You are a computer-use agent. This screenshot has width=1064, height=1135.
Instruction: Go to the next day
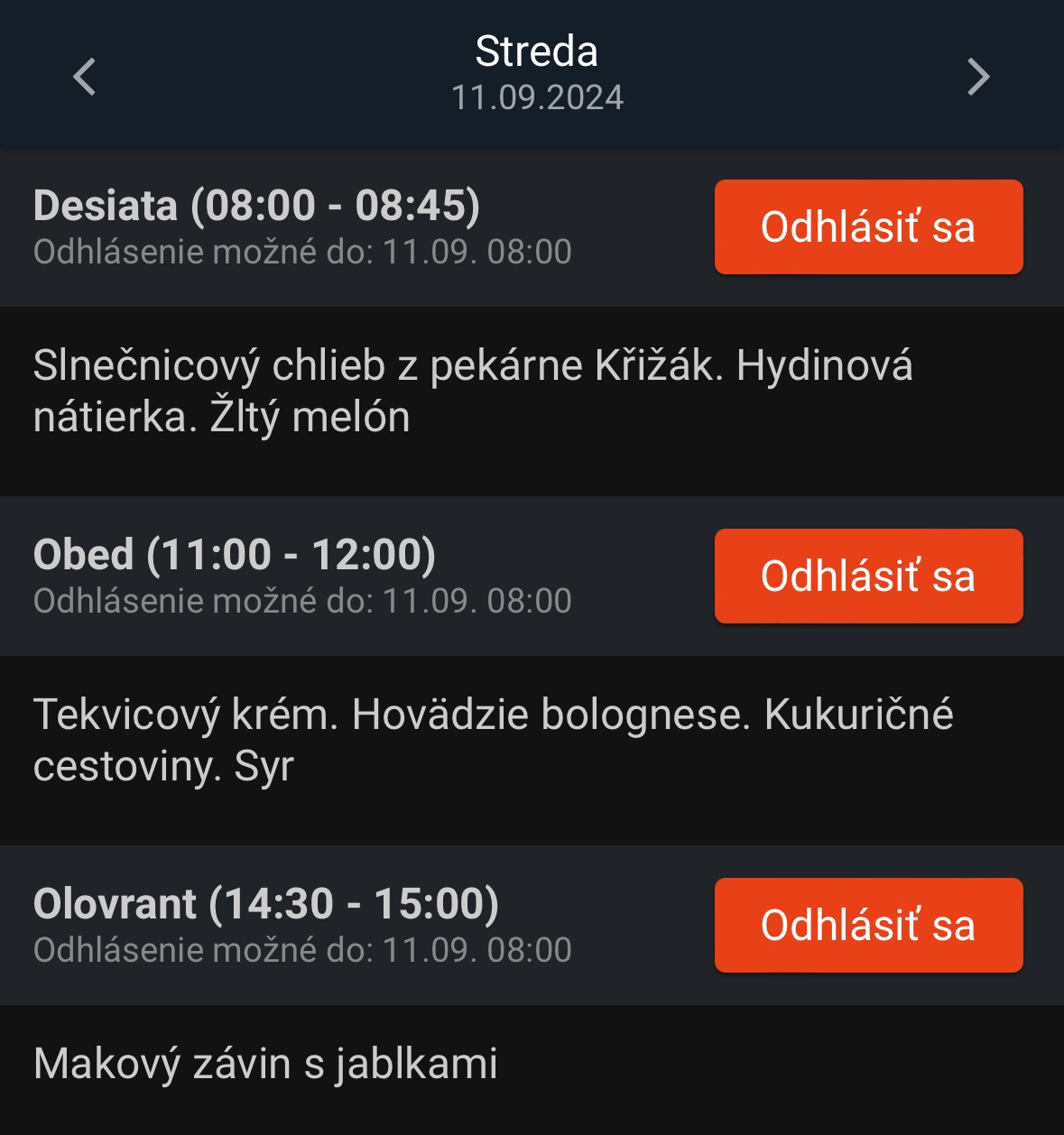point(978,76)
